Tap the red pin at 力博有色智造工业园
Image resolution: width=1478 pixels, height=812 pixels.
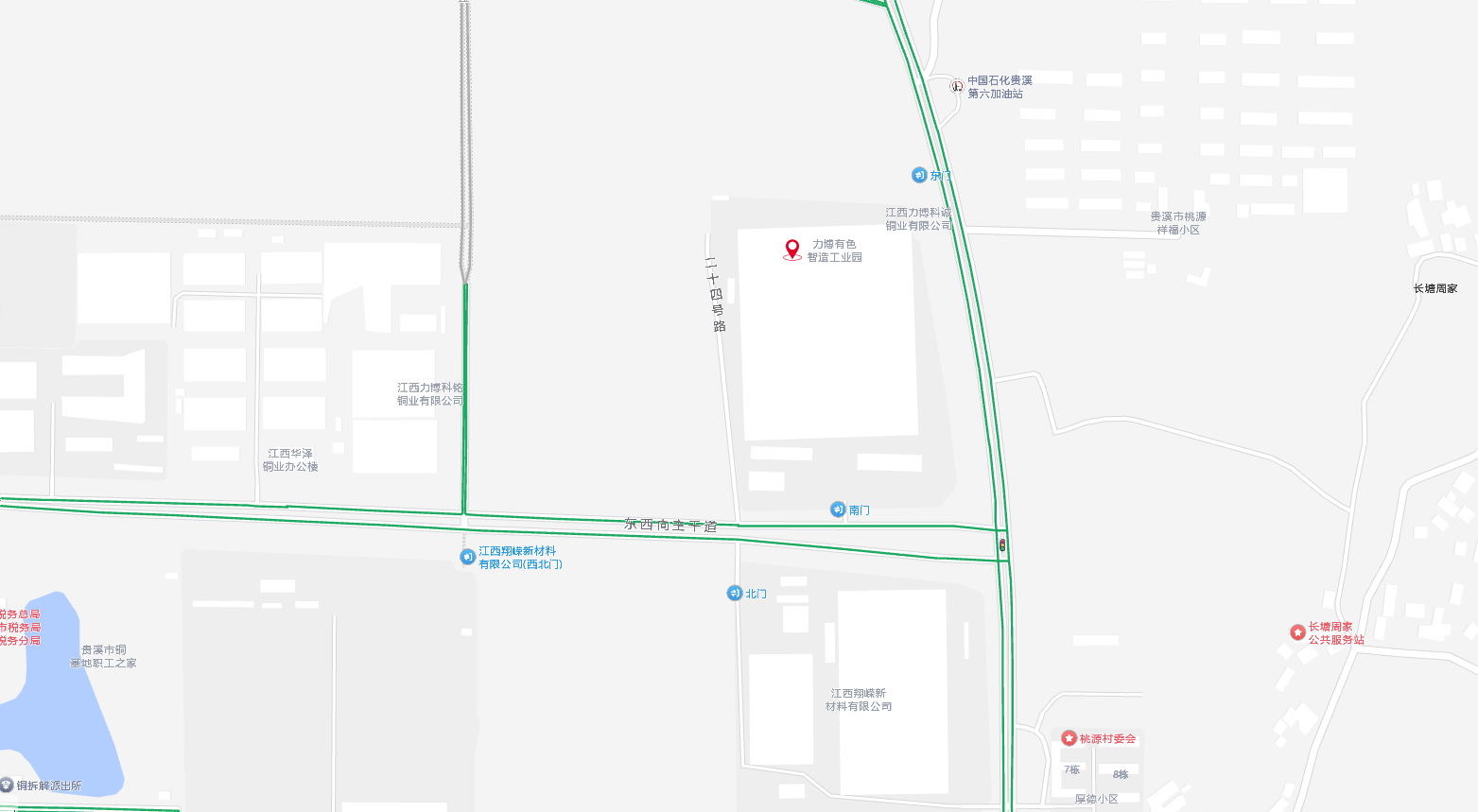point(792,250)
